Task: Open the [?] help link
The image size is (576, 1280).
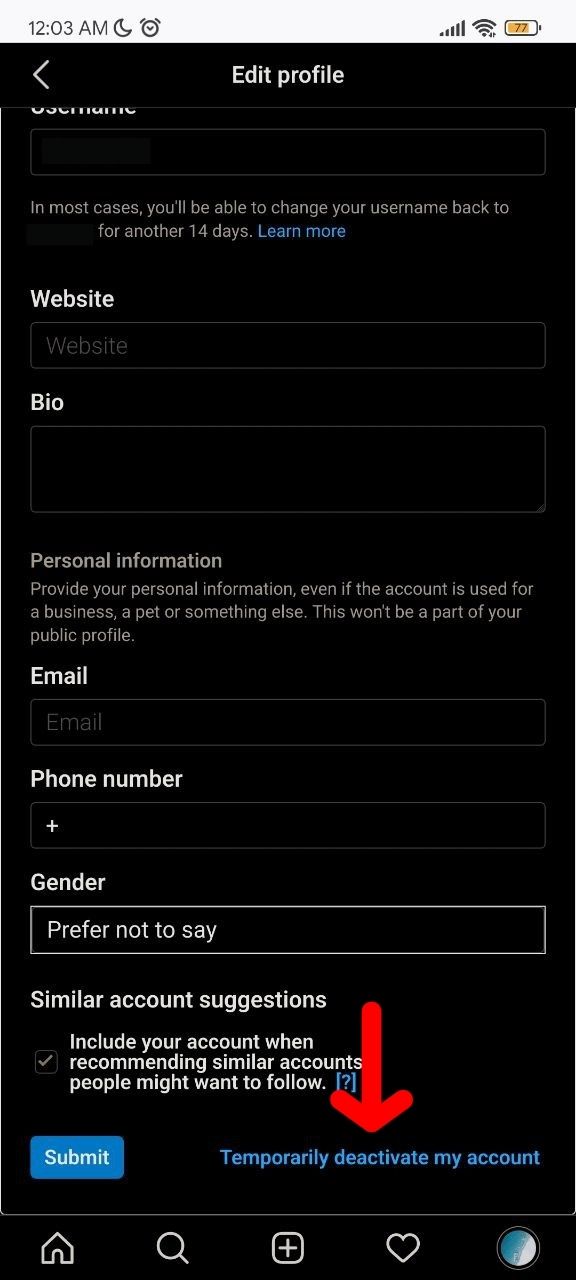Action: [x=346, y=1082]
